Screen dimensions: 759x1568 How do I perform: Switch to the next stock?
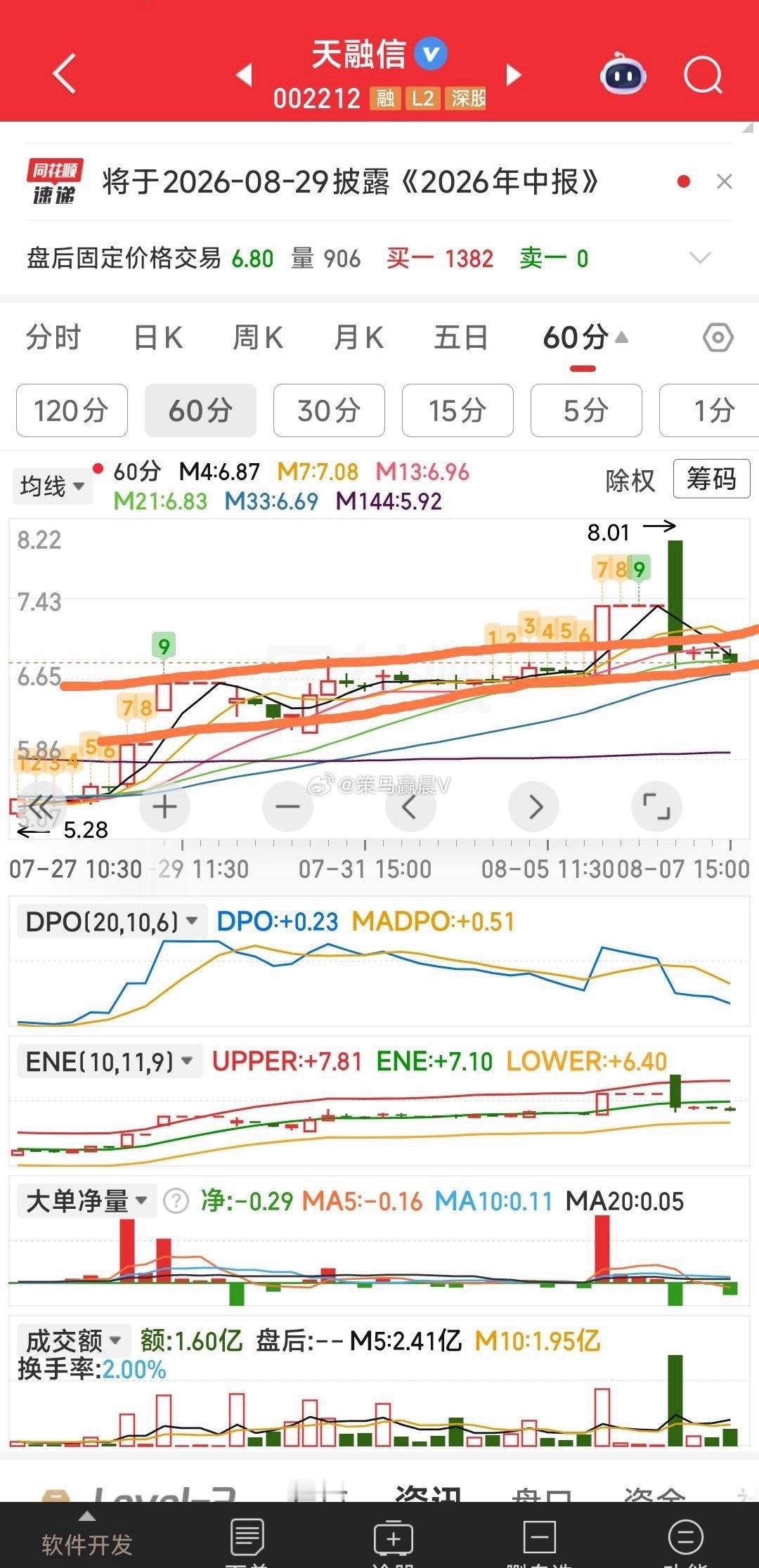tap(514, 74)
